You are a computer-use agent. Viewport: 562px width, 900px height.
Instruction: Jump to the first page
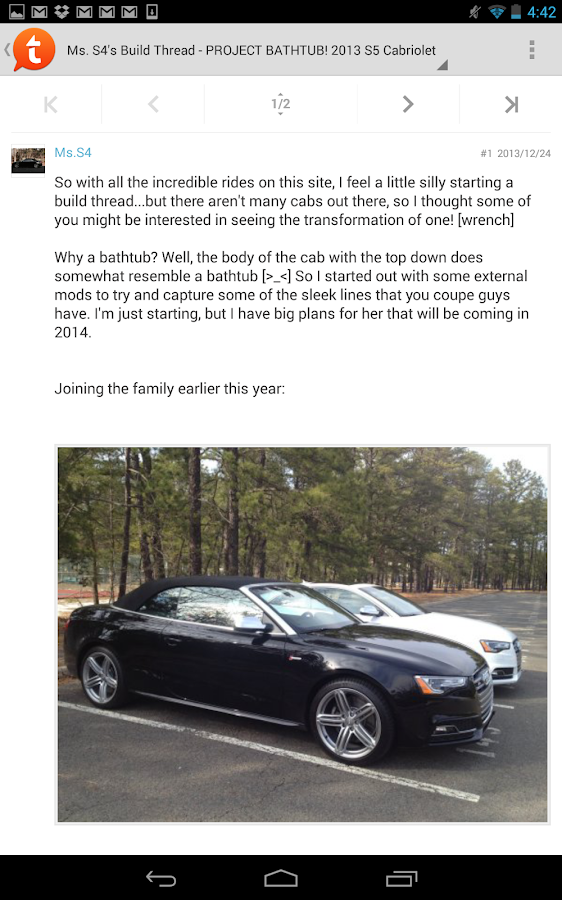pyautogui.click(x=51, y=104)
